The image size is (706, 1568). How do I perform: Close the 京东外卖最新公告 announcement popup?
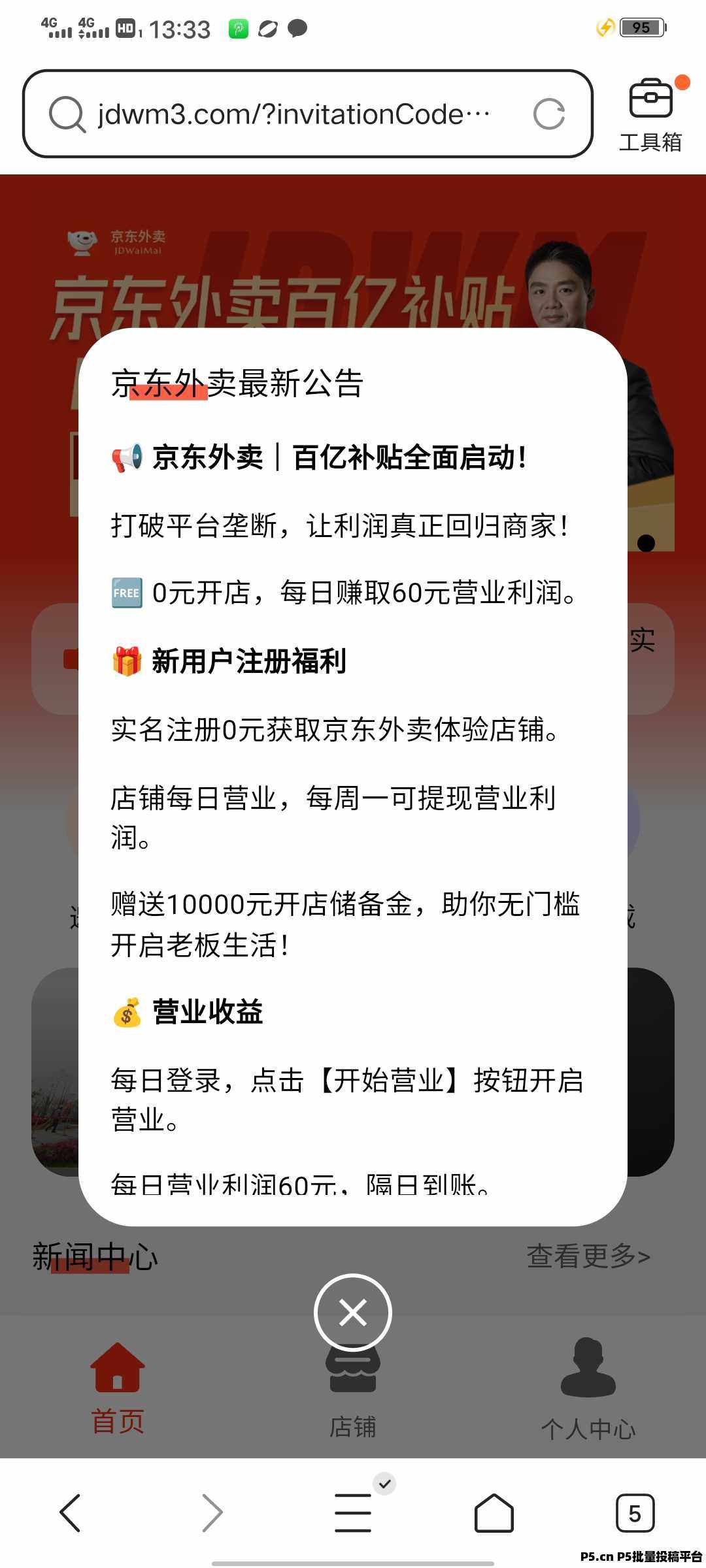pyautogui.click(x=353, y=1313)
